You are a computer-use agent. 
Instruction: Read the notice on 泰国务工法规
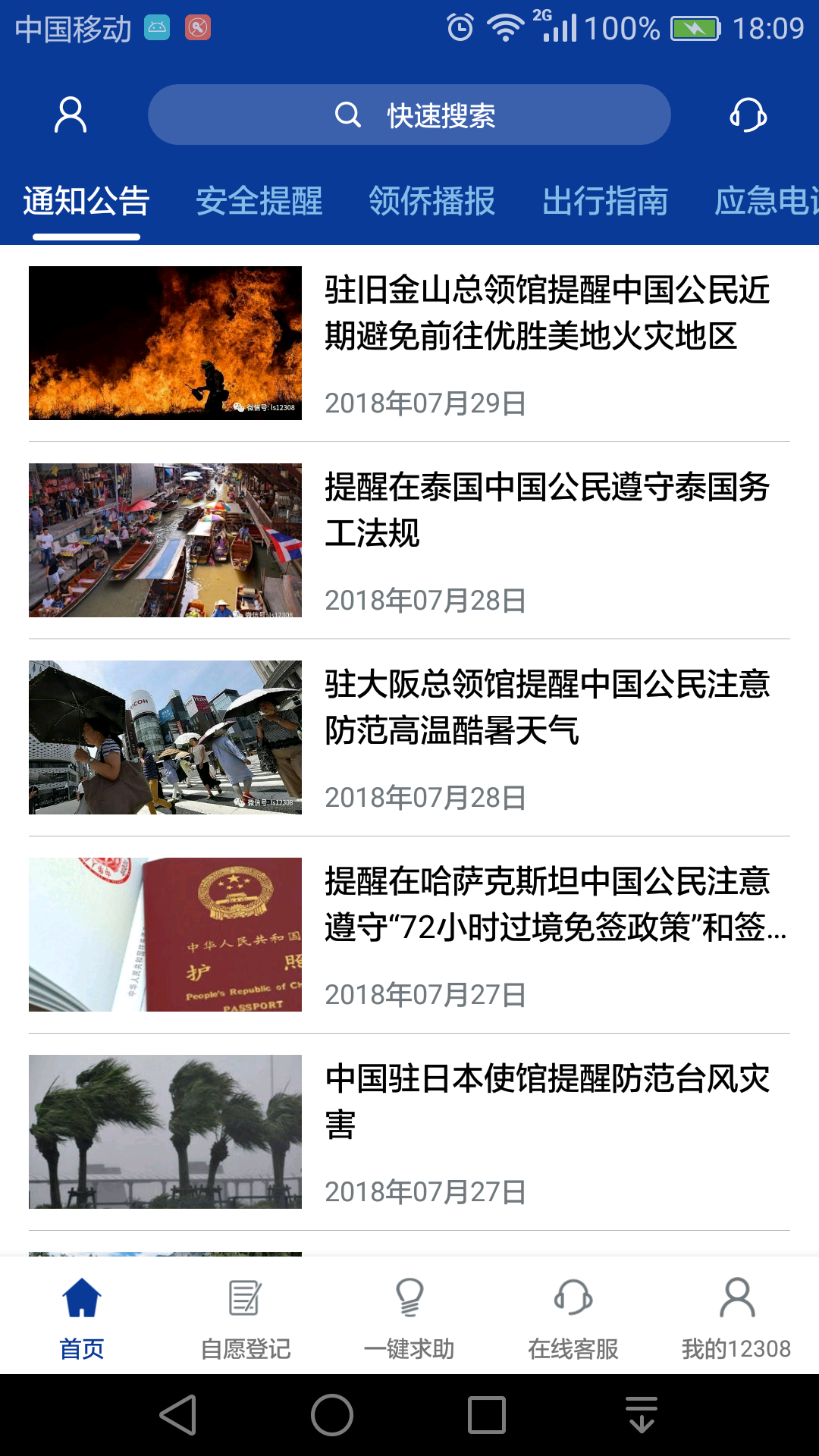point(546,510)
